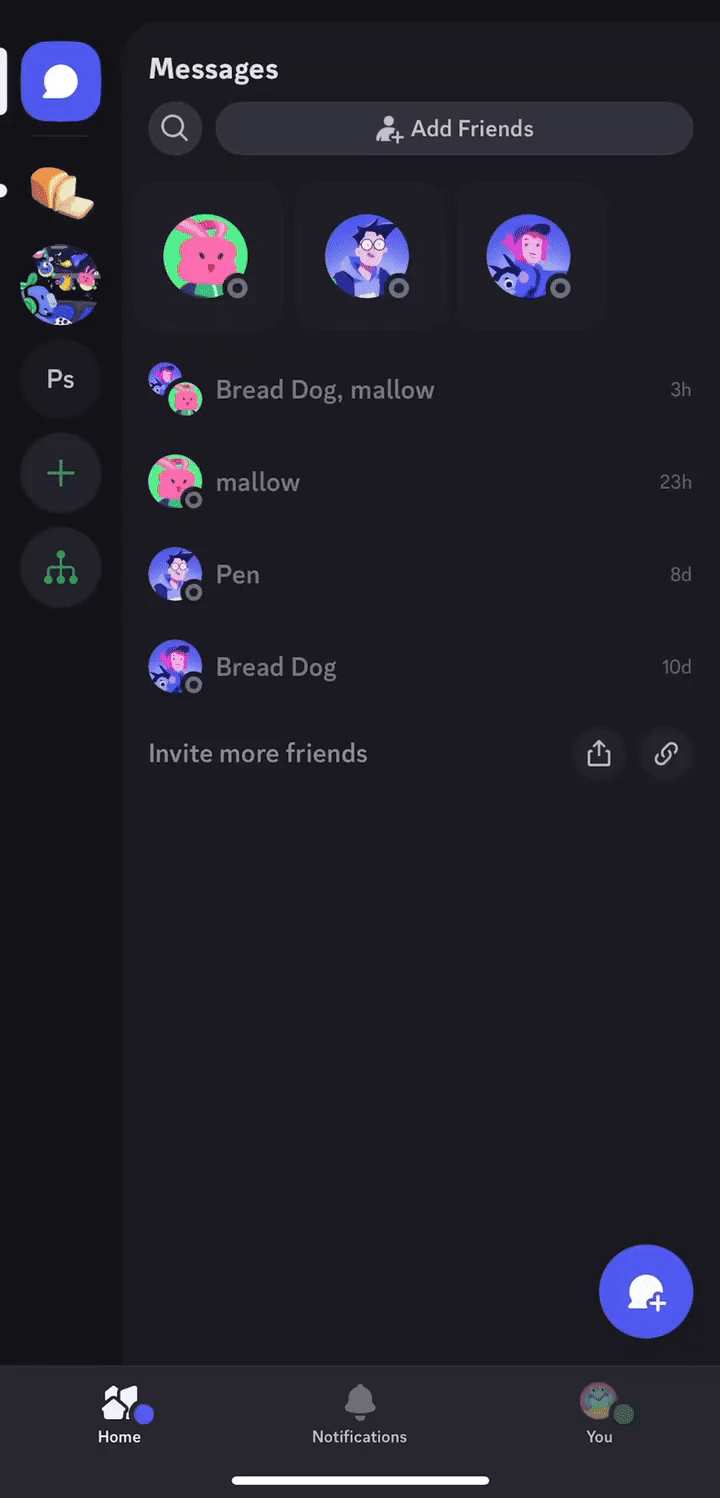
Task: Add a server with plus icon
Action: (61, 473)
